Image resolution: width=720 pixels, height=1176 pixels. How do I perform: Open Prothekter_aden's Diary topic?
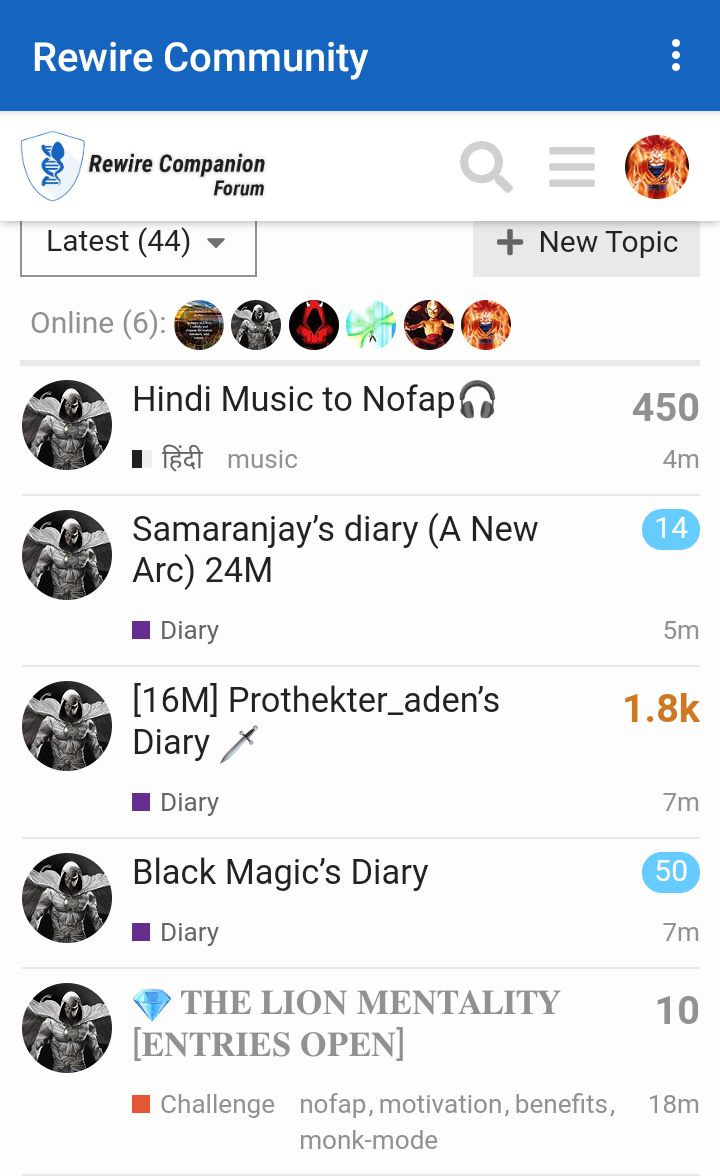coord(316,721)
